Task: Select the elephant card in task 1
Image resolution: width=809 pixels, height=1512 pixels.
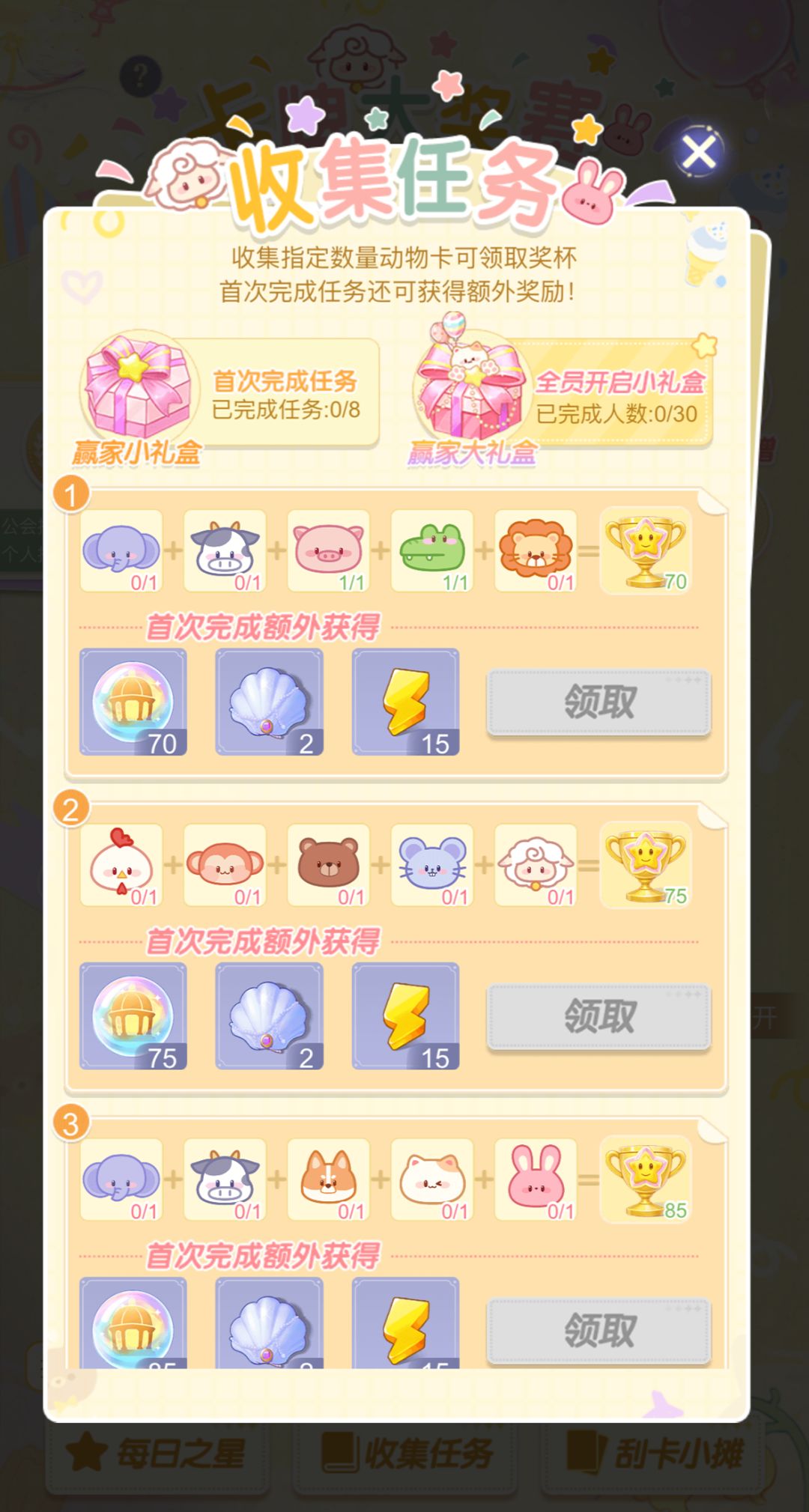Action: (121, 552)
